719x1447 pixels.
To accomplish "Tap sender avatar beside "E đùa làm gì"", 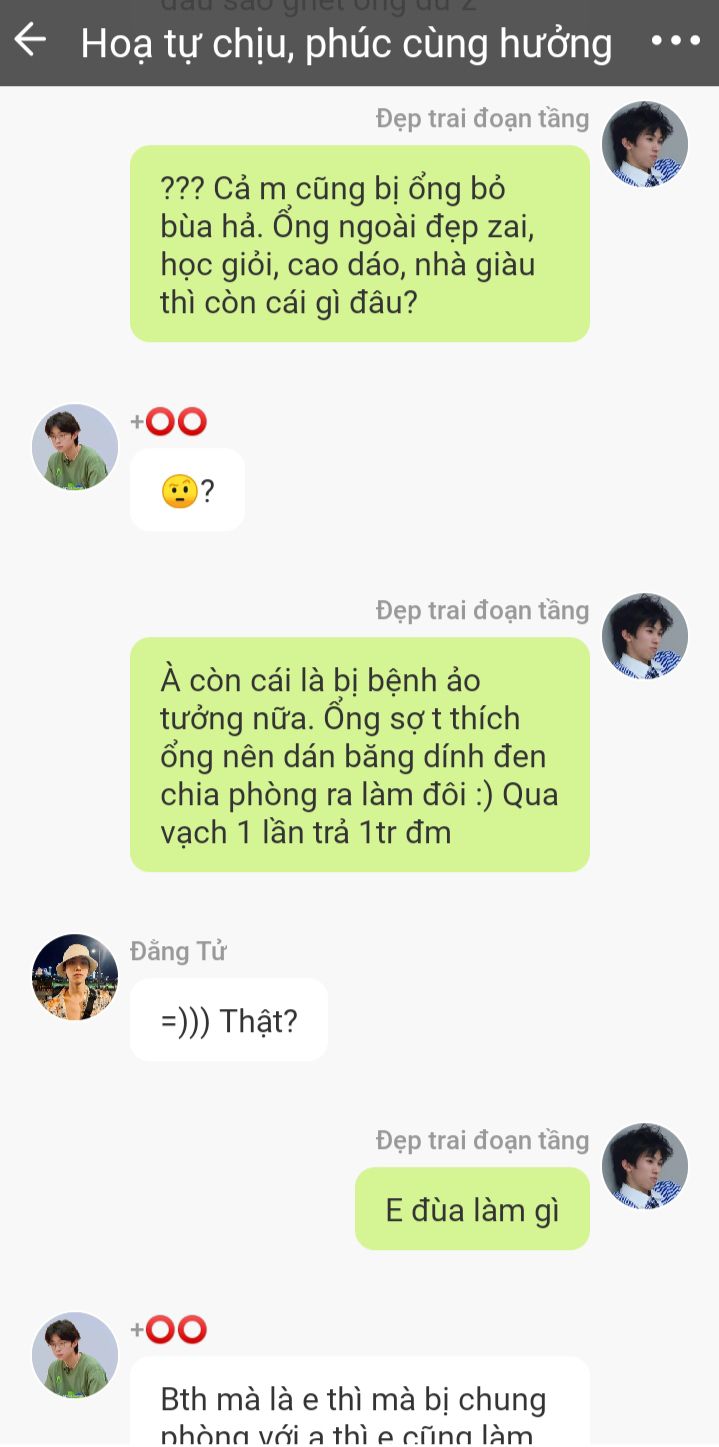I will (x=645, y=1166).
